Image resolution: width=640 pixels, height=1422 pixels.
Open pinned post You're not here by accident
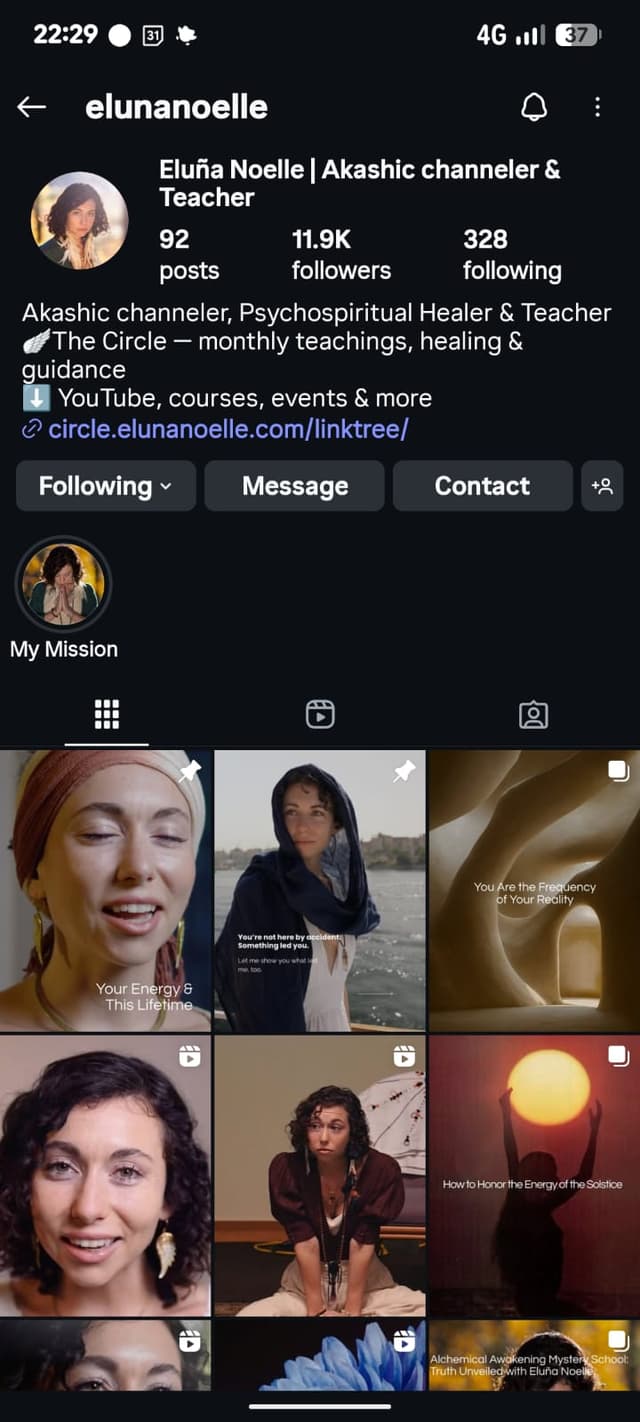pos(320,890)
